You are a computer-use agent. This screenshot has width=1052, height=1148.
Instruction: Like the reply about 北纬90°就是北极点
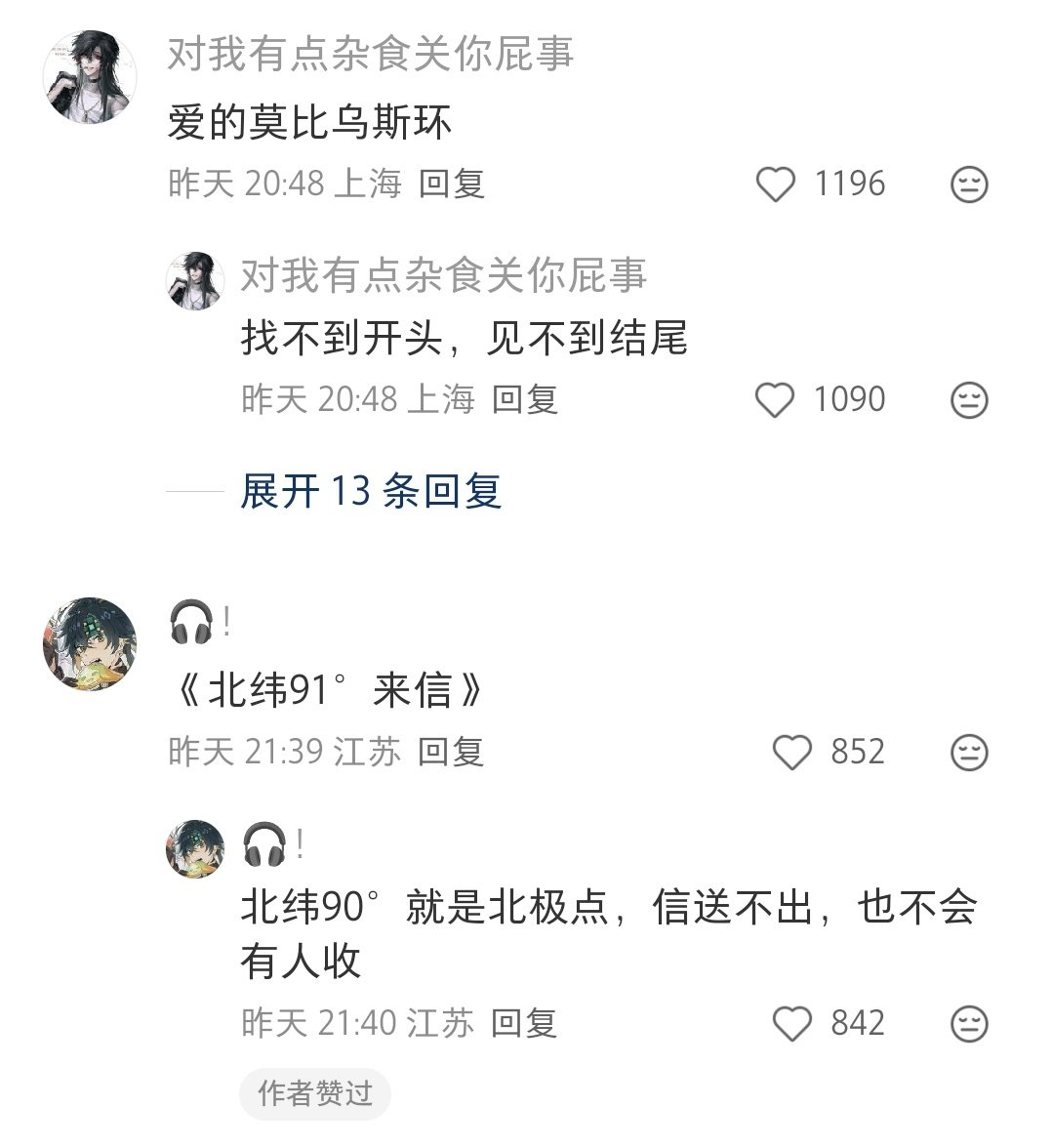point(791,1024)
